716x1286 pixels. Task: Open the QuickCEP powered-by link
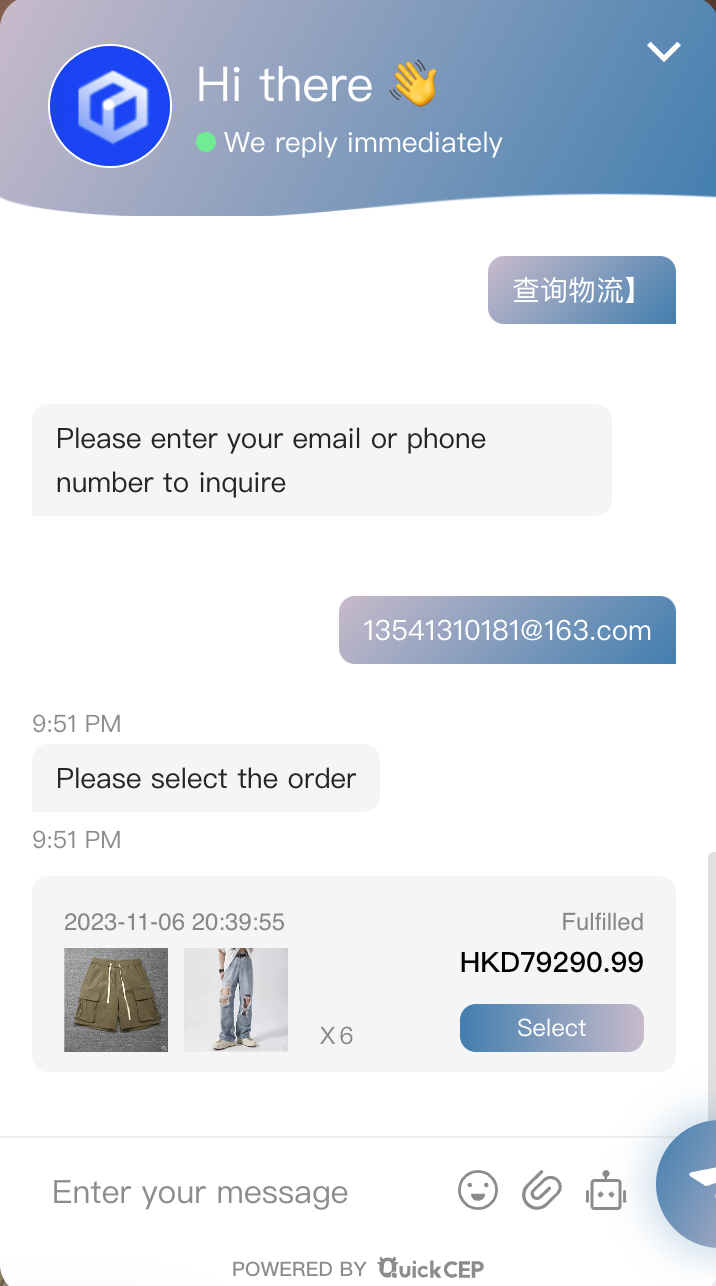pos(430,1269)
